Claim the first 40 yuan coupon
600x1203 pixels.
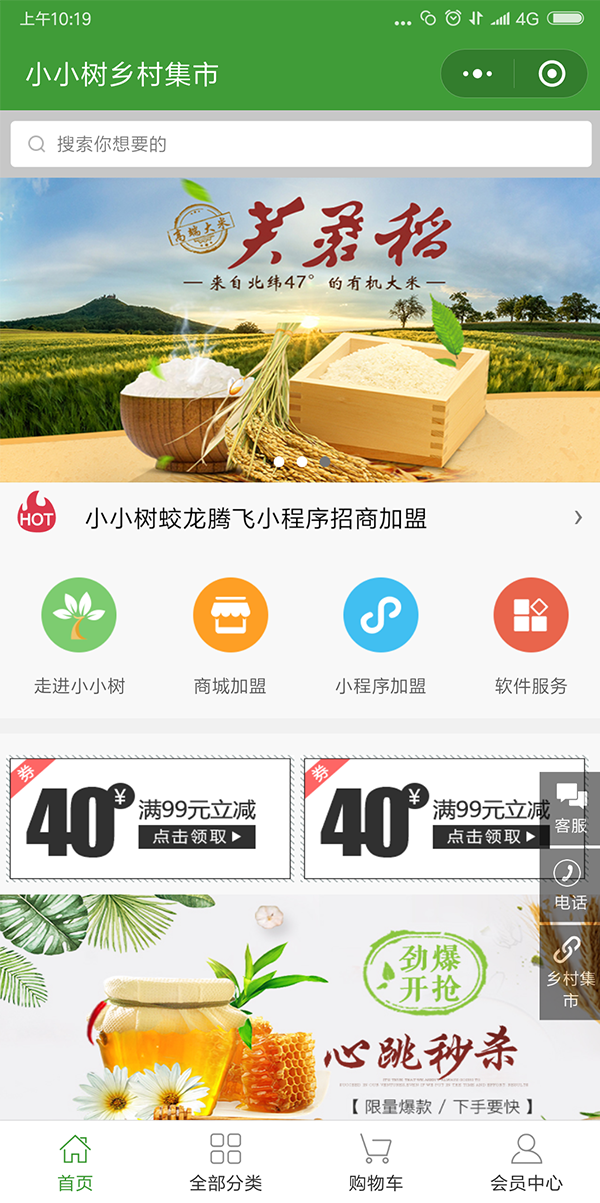tap(150, 819)
